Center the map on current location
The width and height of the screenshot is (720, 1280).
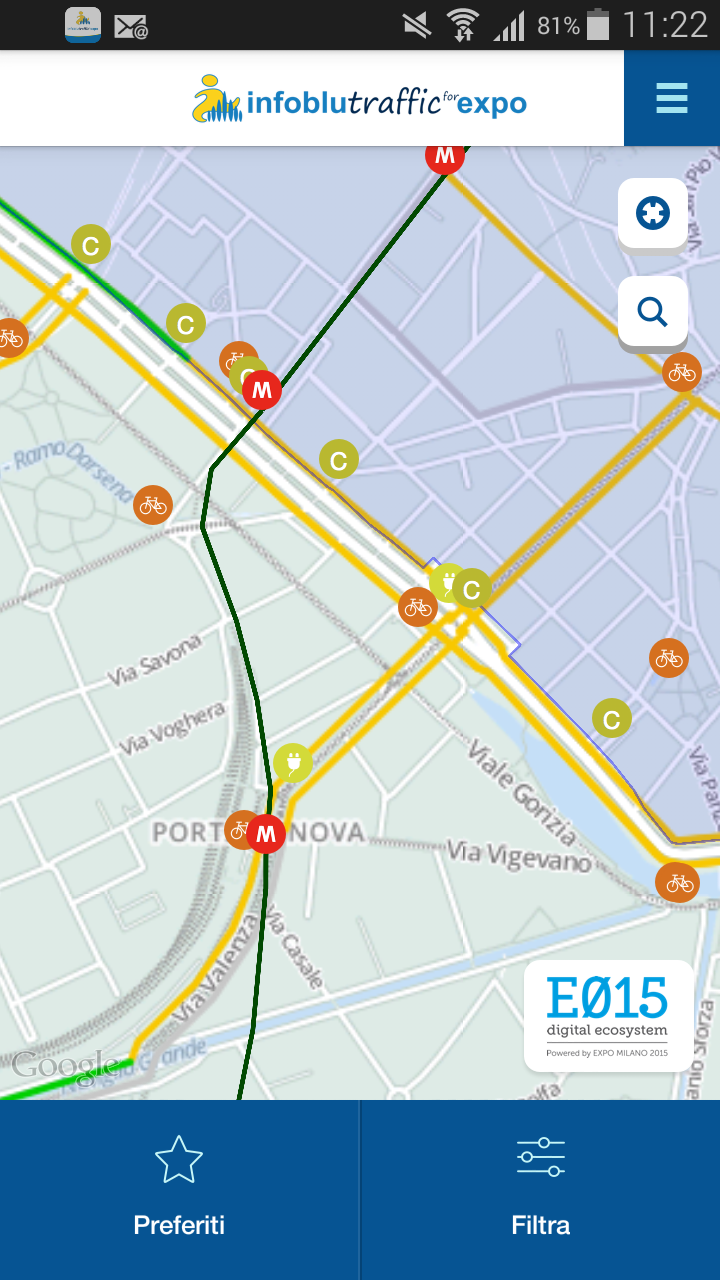[x=653, y=213]
